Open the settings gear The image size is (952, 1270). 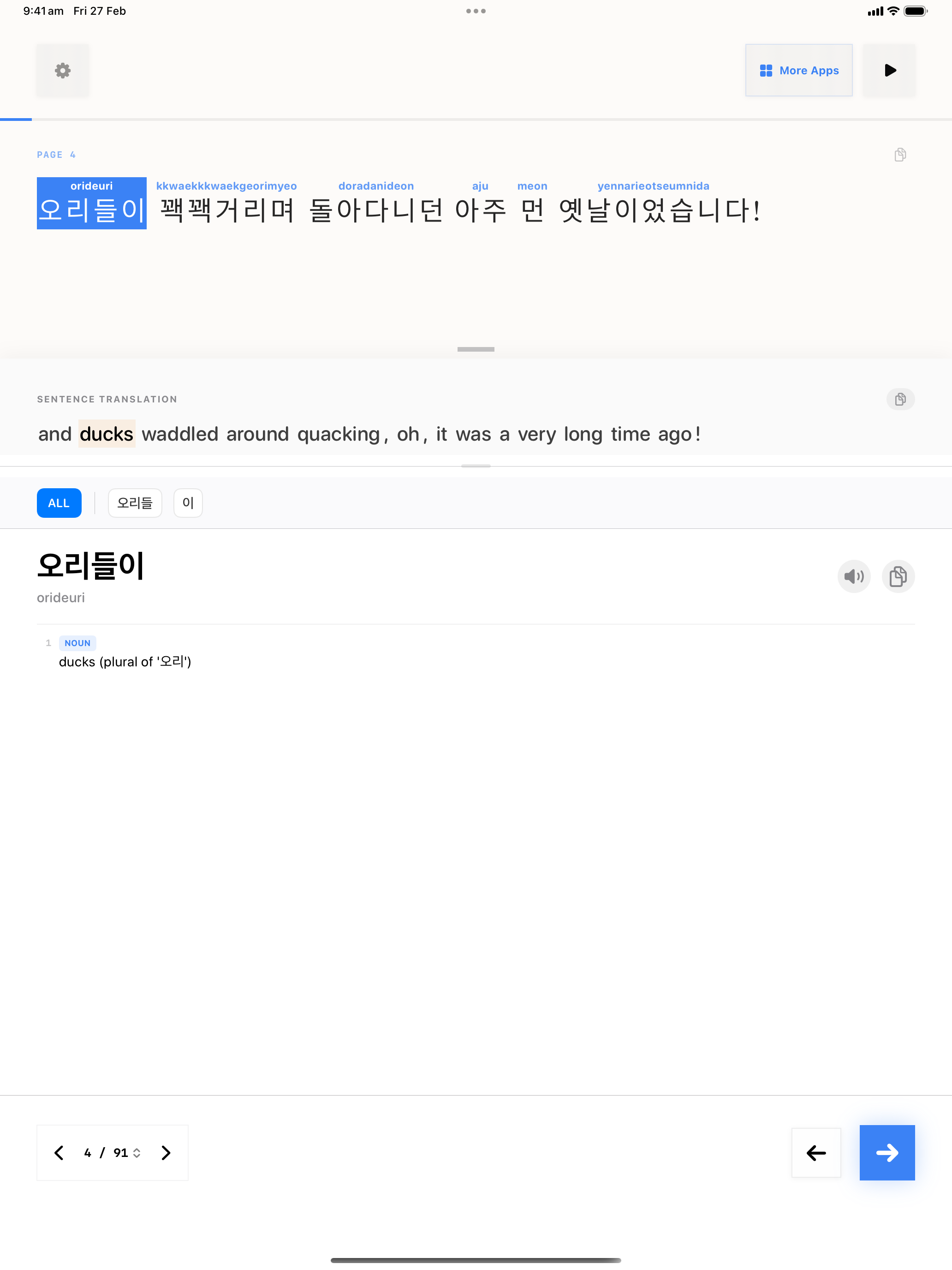pyautogui.click(x=63, y=71)
